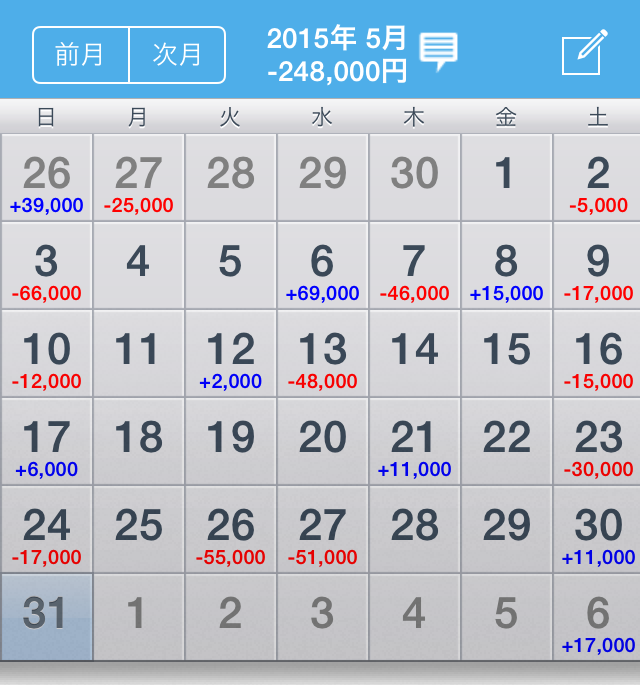Image resolution: width=640 pixels, height=685 pixels.
Task: Go to next month with 次月
Action: [177, 54]
